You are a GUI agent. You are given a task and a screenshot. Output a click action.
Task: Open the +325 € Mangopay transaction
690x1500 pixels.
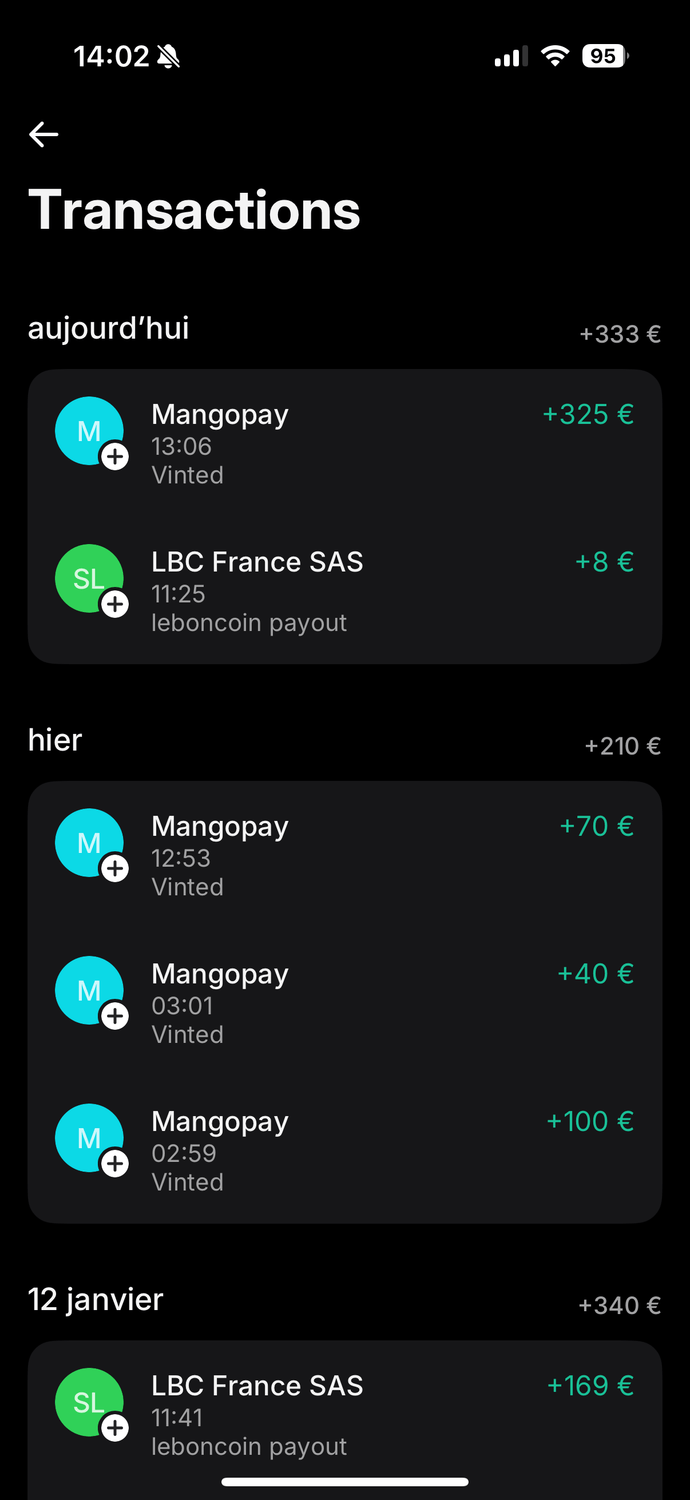(344, 443)
